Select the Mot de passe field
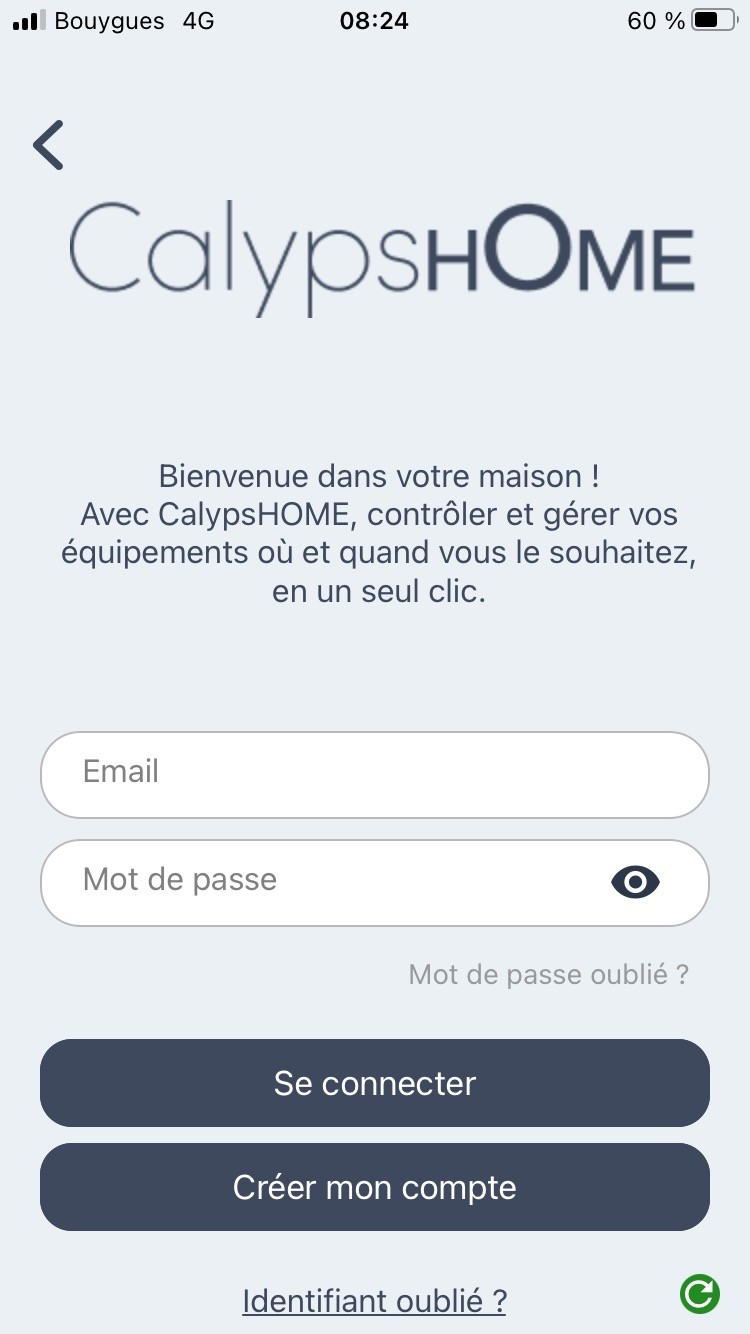Screen dimensions: 750x1334 [x=375, y=883]
